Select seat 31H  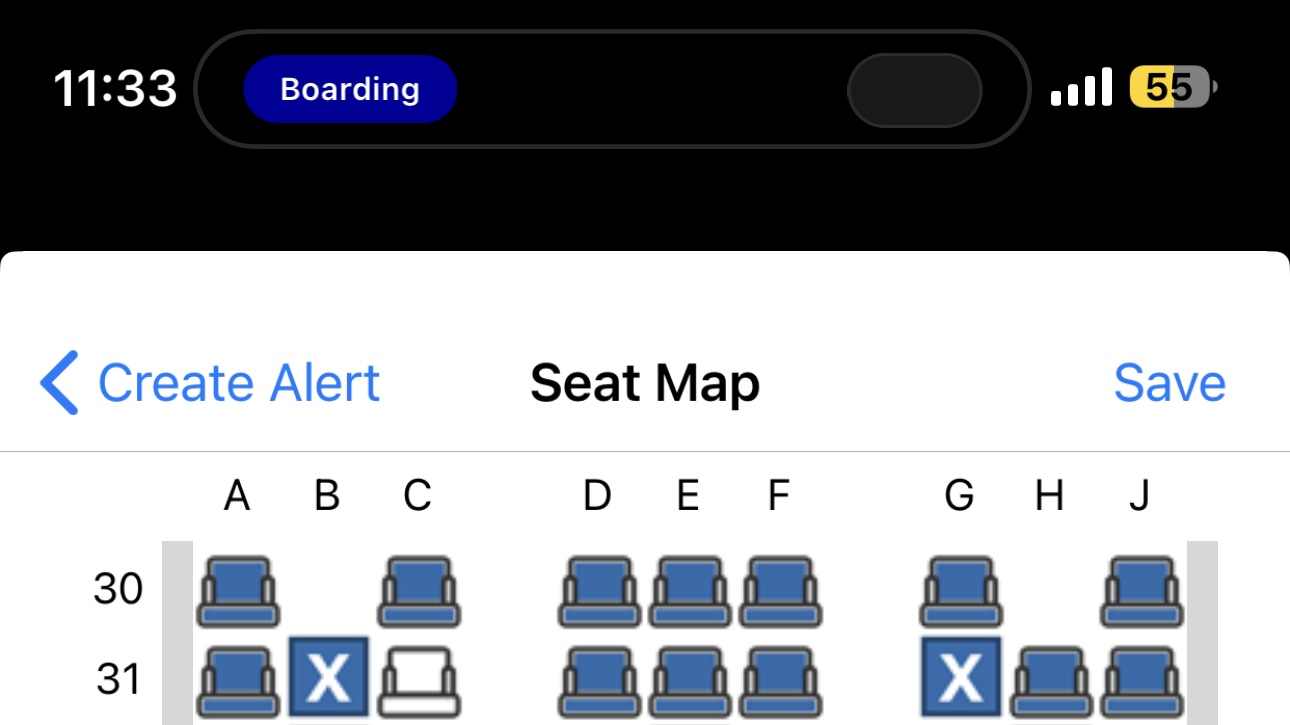coord(1050,683)
